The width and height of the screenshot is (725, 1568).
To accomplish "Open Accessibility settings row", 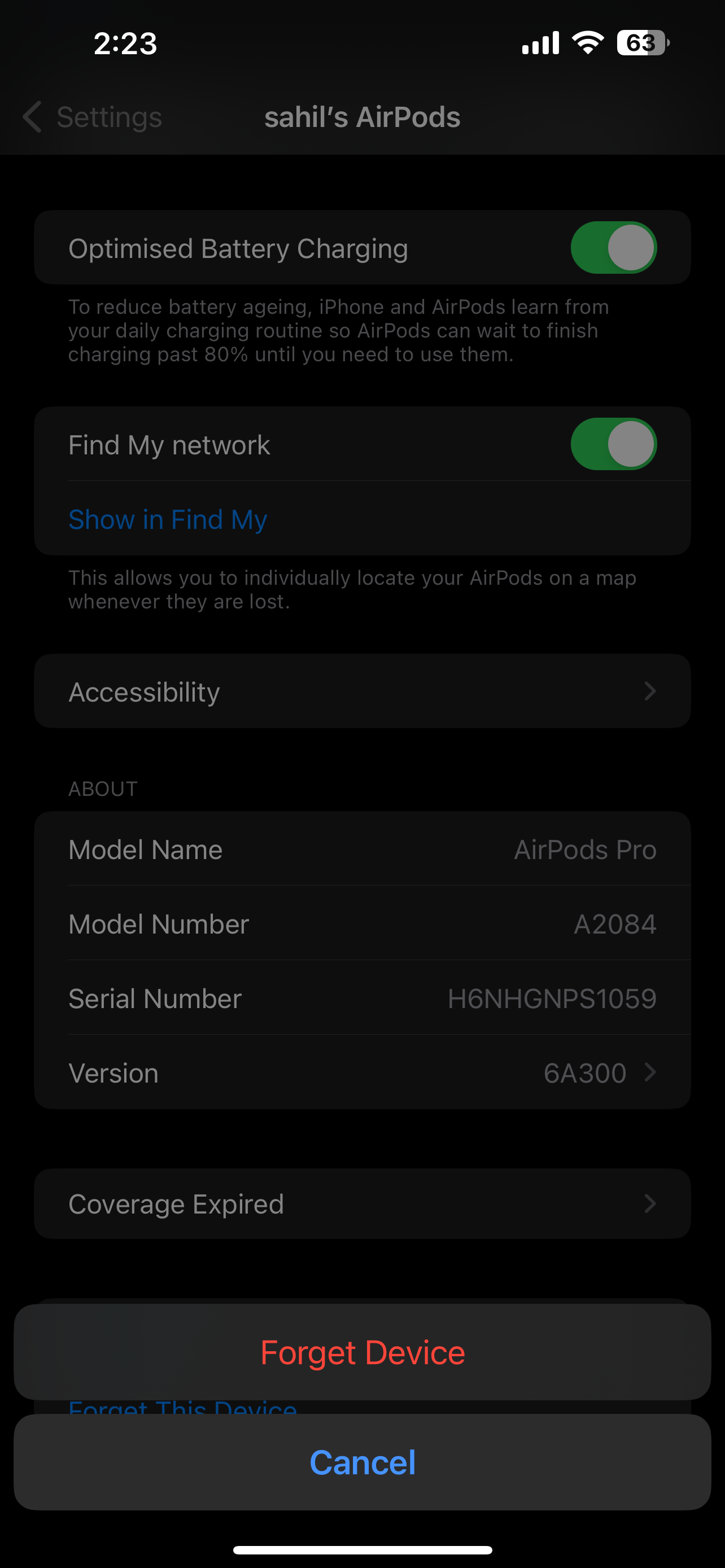I will pos(362,691).
